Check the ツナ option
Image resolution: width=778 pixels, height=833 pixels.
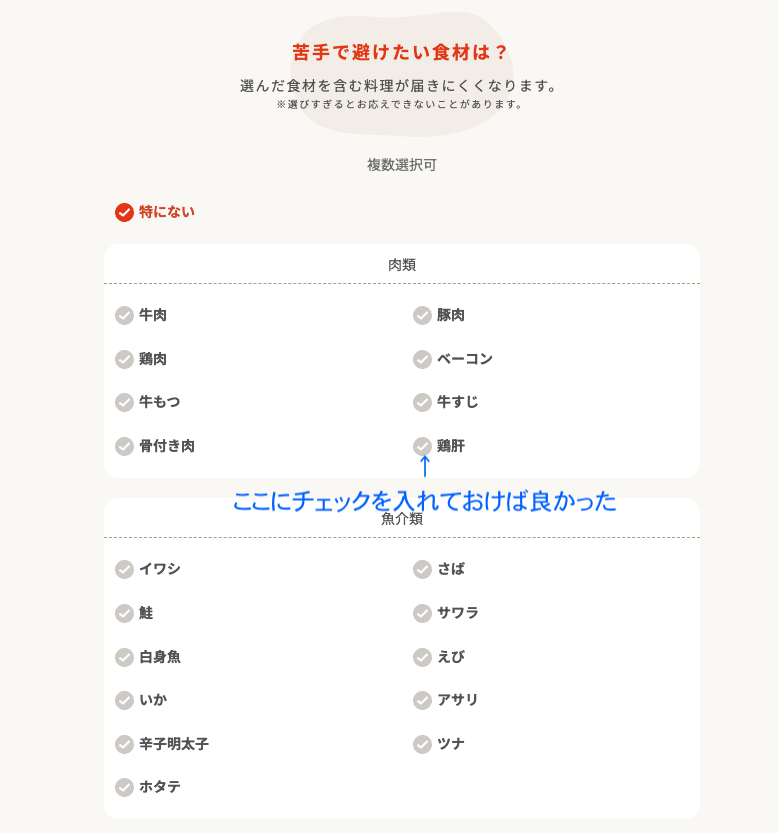422,744
